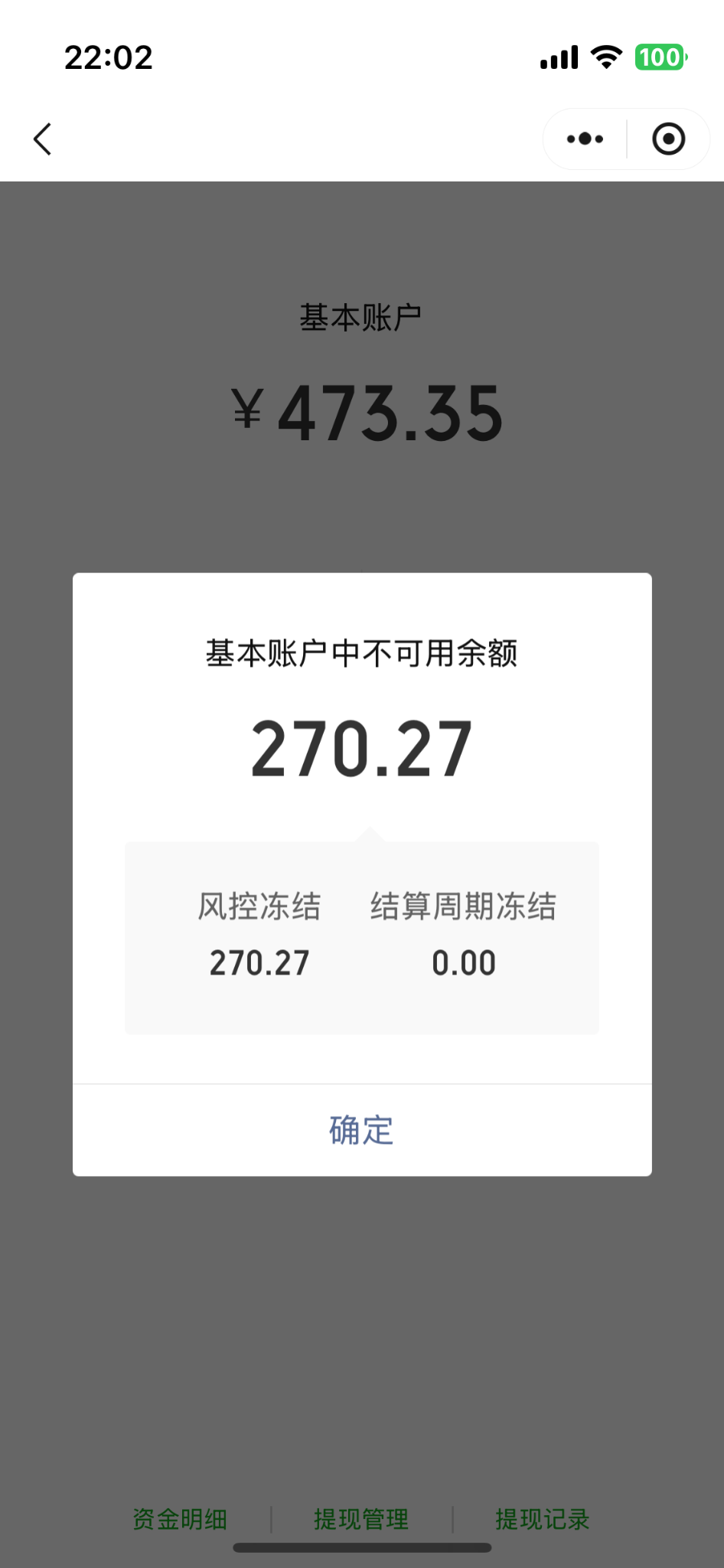
Task: Close the mini program with the circle button
Action: click(x=668, y=139)
